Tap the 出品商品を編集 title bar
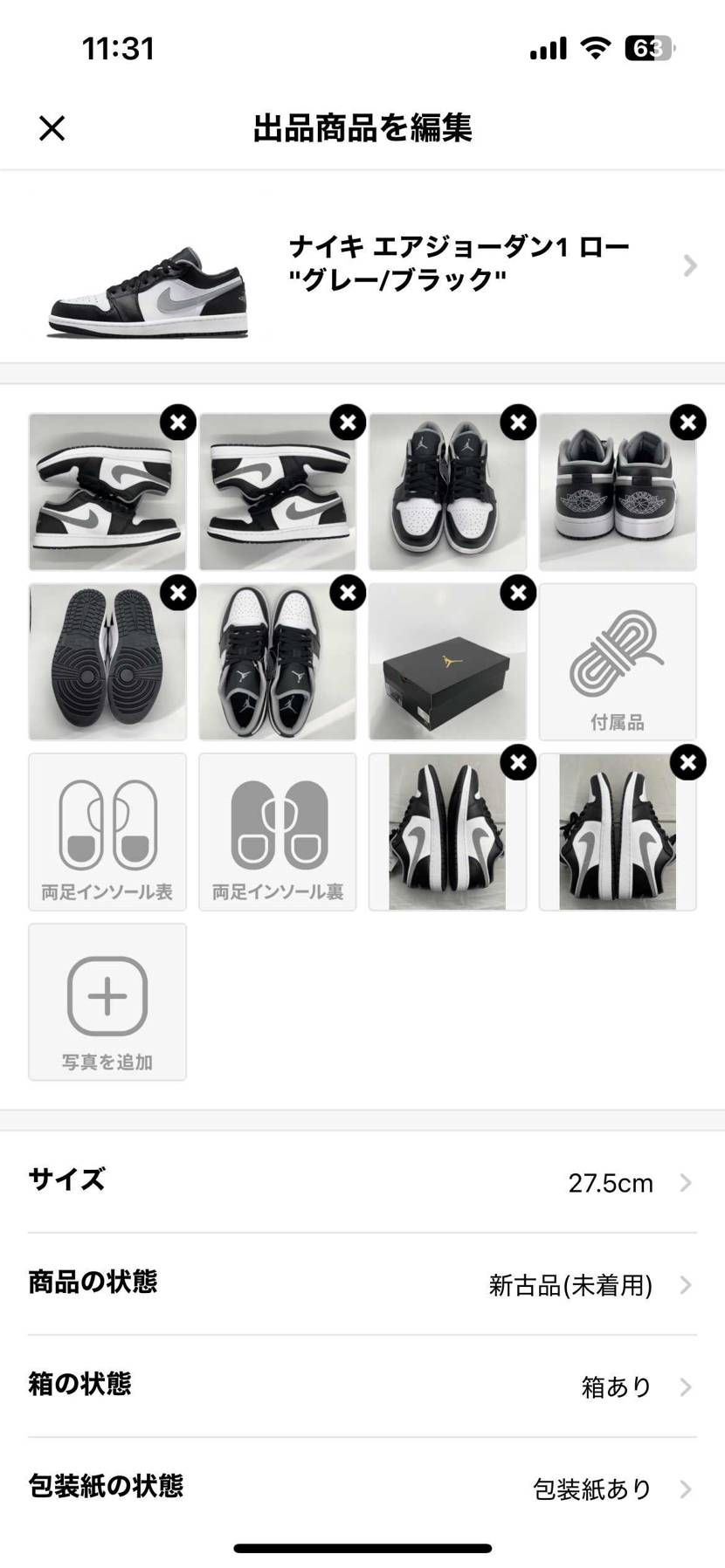The height and width of the screenshot is (1568, 725). click(x=362, y=127)
